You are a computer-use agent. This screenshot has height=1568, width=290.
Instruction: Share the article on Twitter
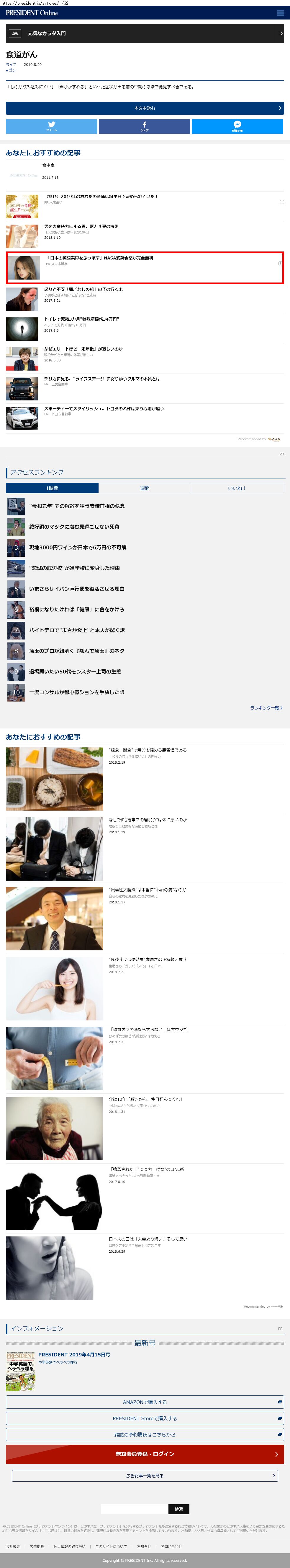point(52,126)
